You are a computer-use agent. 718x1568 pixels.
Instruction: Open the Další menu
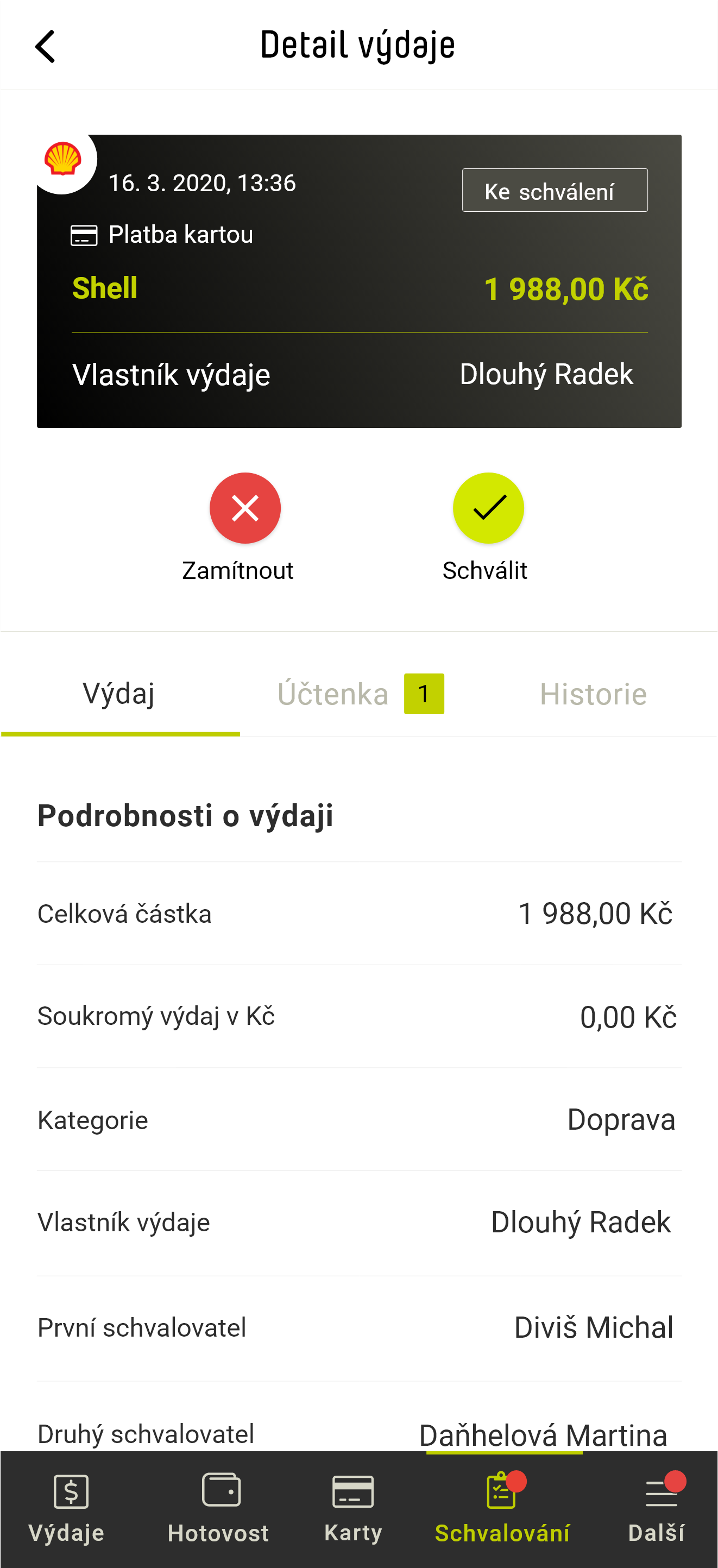[657, 1508]
